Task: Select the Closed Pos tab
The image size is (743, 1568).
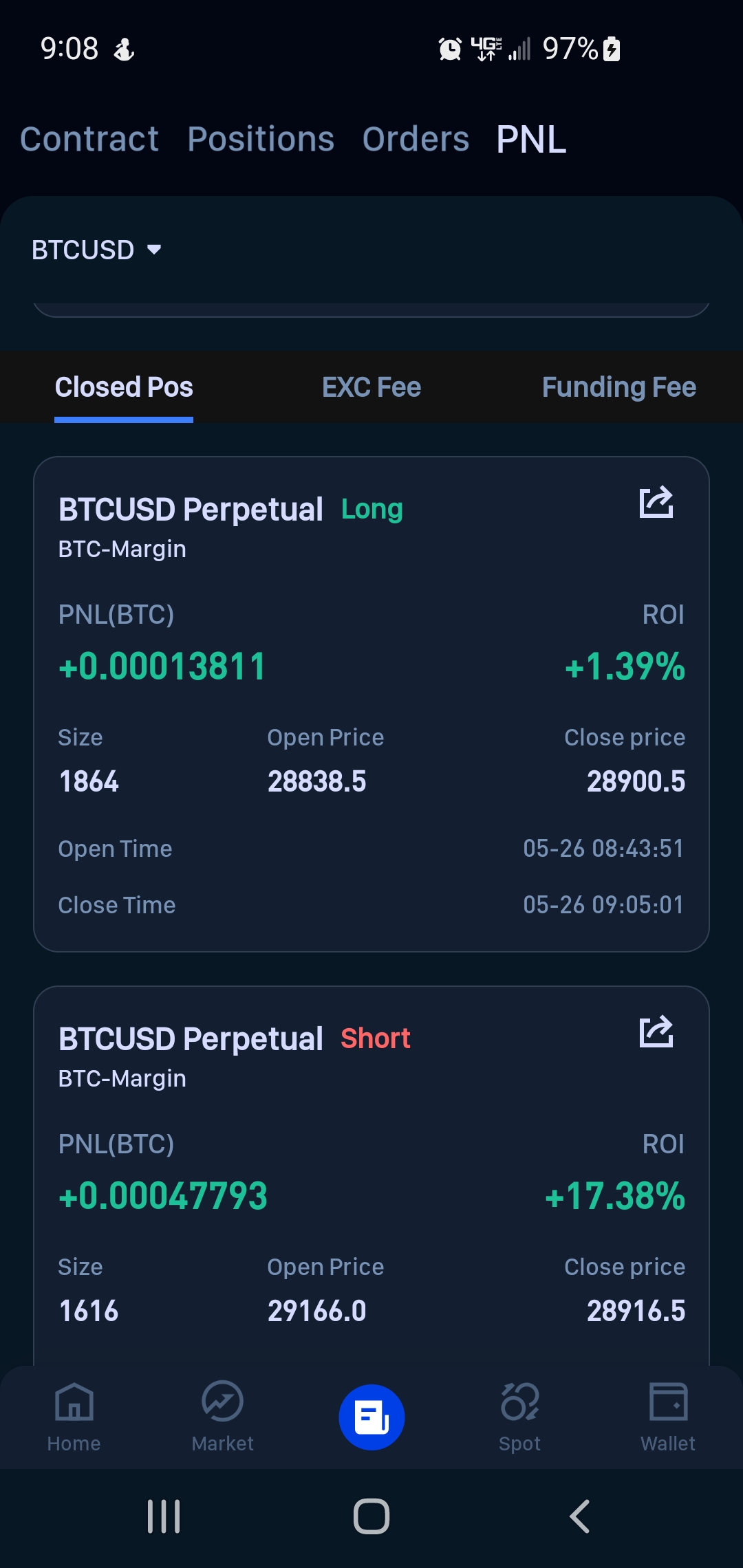Action: coord(124,387)
